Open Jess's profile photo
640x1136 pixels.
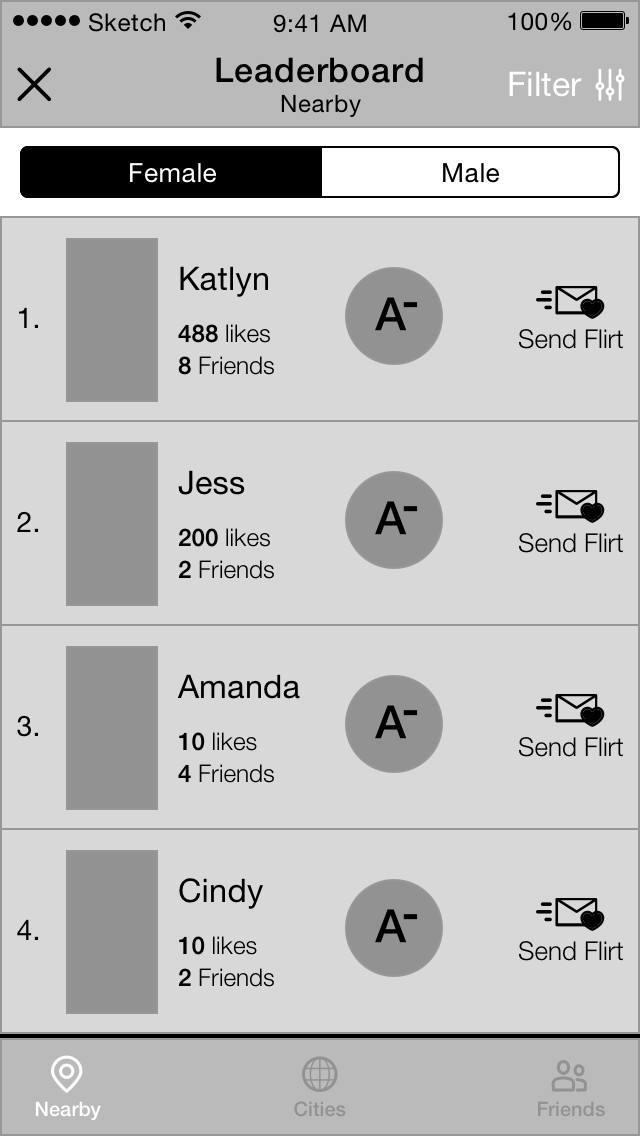pos(112,524)
